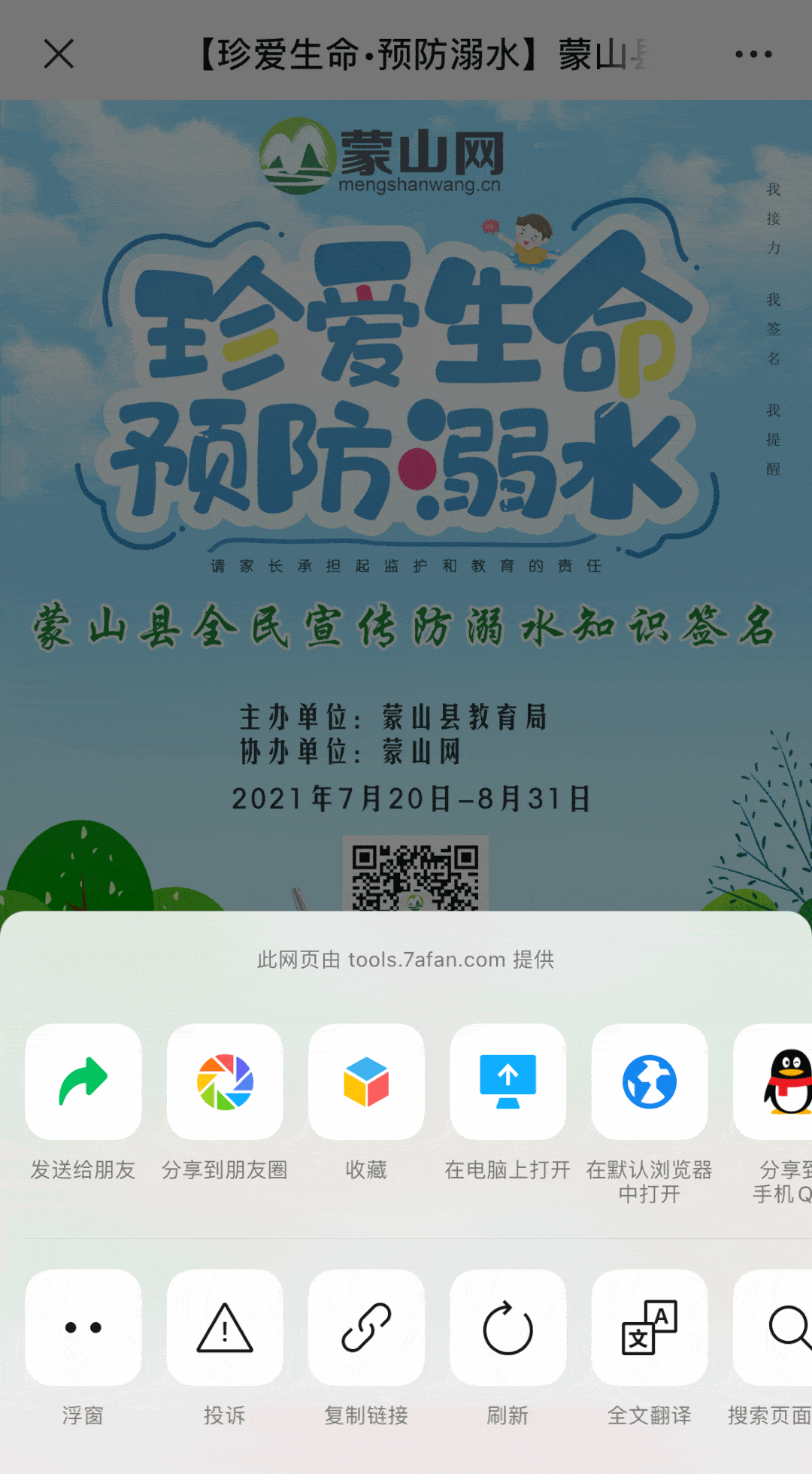Report the page via 投诉
This screenshot has height=1474, width=812.
point(225,1328)
